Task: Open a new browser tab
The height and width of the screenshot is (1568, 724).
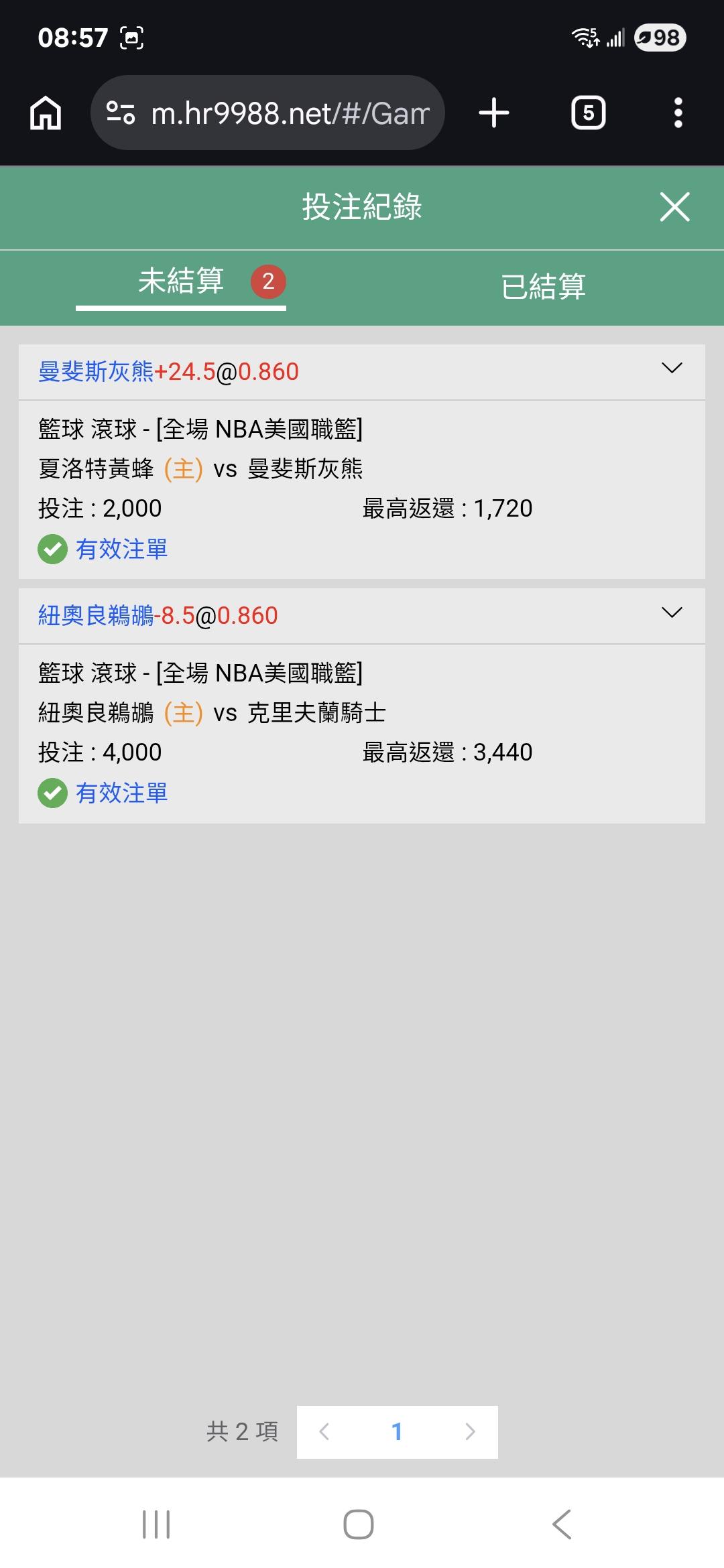Action: [x=494, y=113]
